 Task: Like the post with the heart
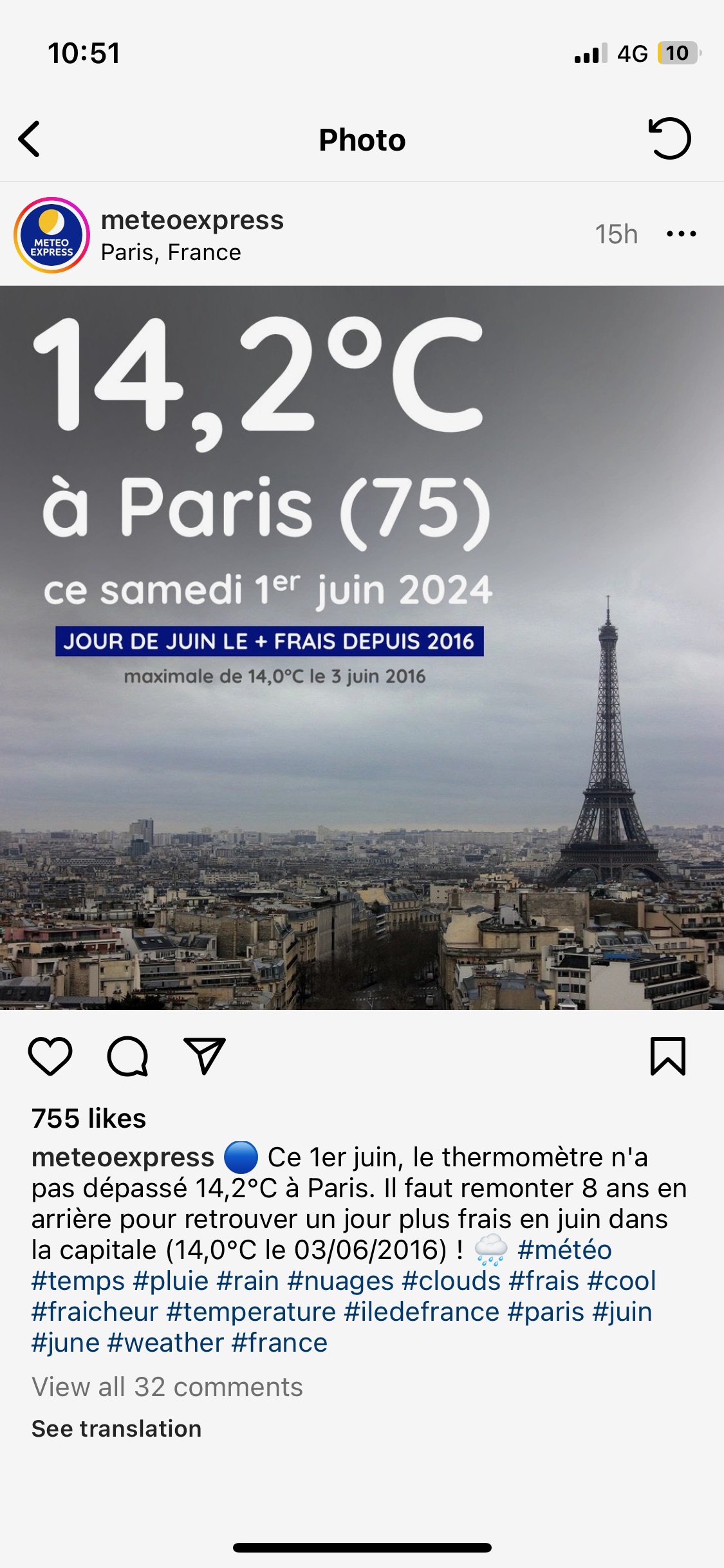[x=50, y=1056]
